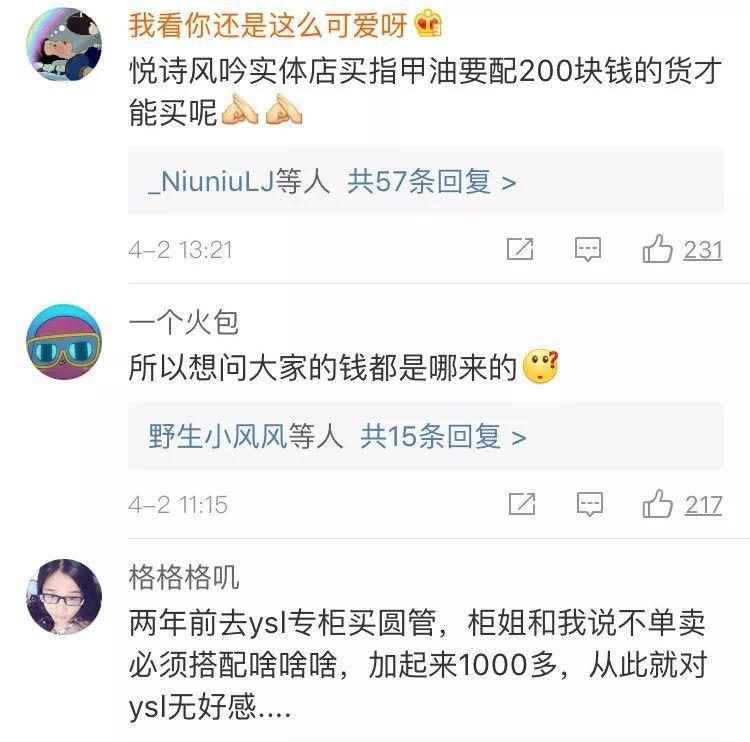Reply to the 4-2 11:15 comment

[x=589, y=505]
